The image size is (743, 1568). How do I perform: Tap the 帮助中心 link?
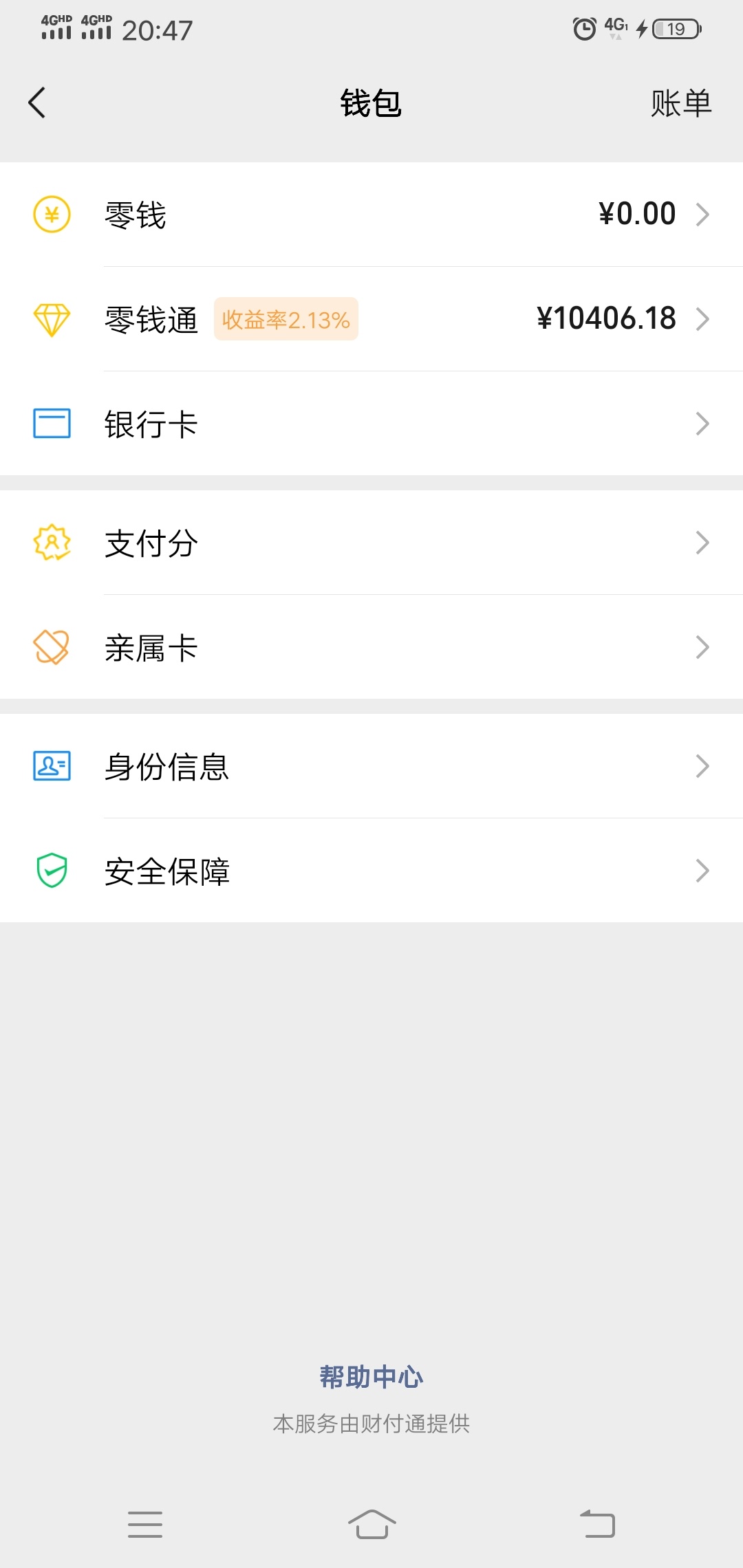pyautogui.click(x=371, y=1377)
